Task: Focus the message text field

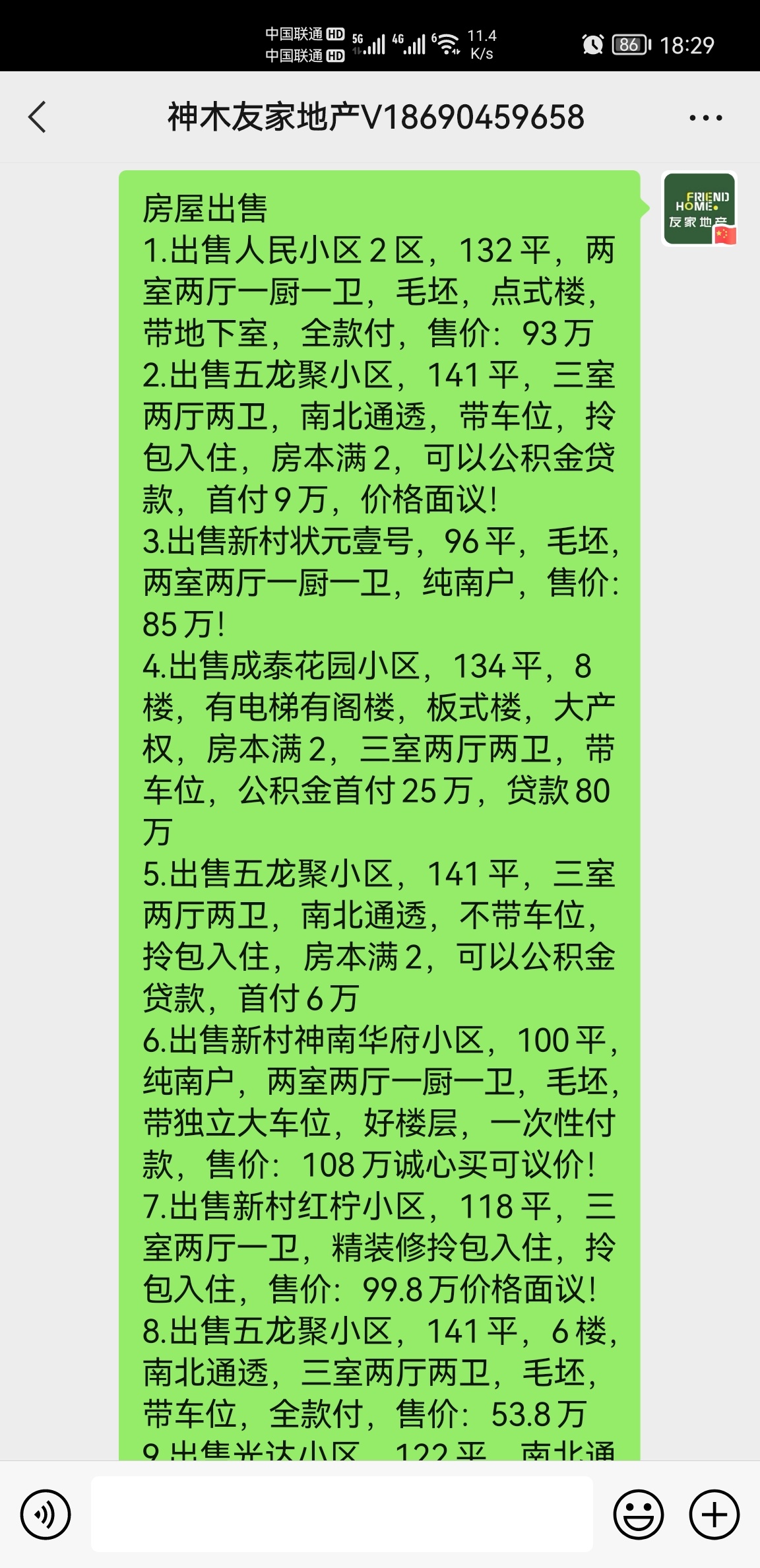Action: (342, 1514)
